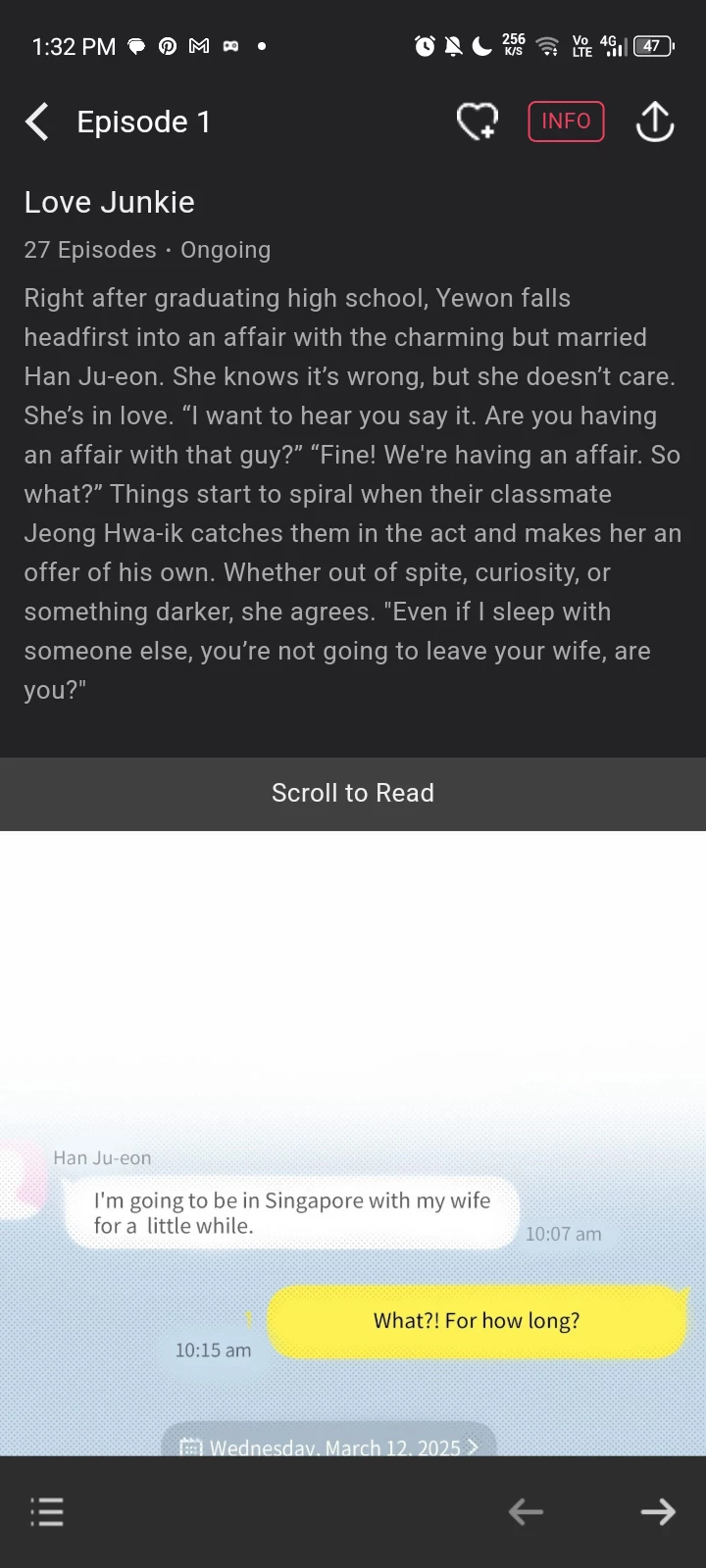Image resolution: width=706 pixels, height=1568 pixels.
Task: Go to the next episode
Action: click(x=658, y=1511)
